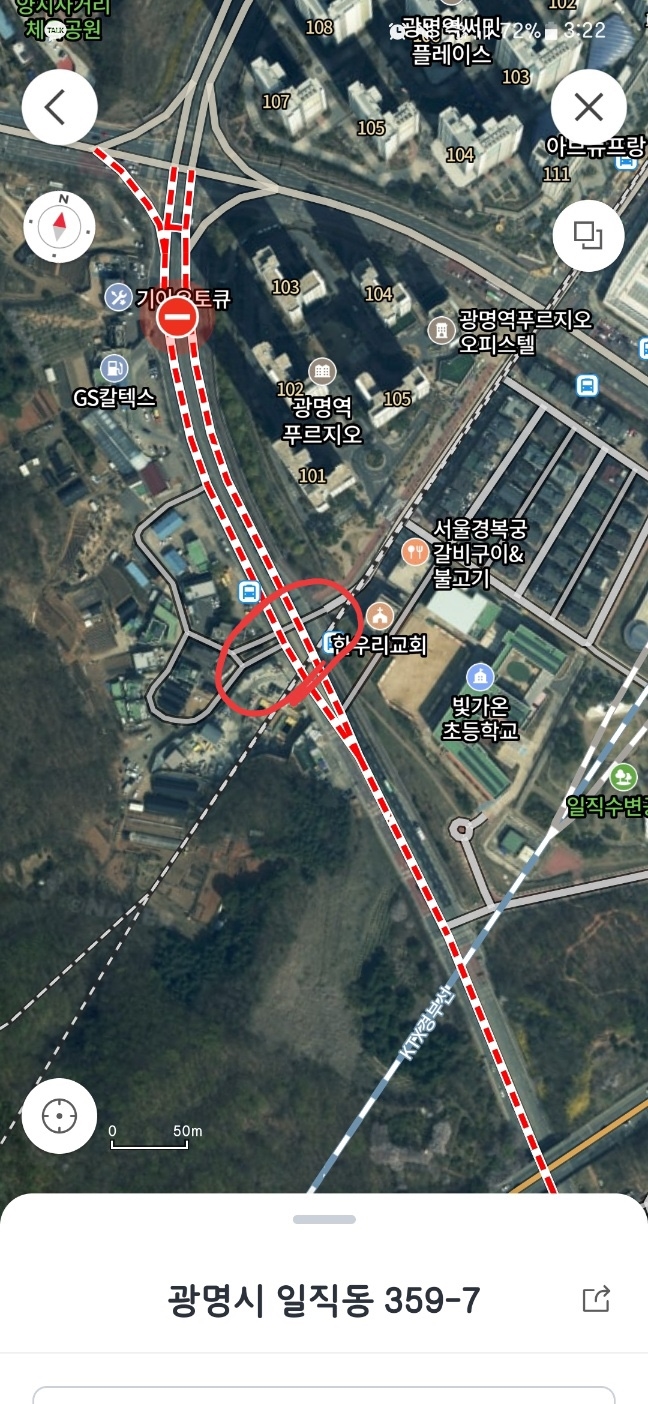Open the bus stop near 광명역푸르지오 오피스텔

click(x=587, y=384)
